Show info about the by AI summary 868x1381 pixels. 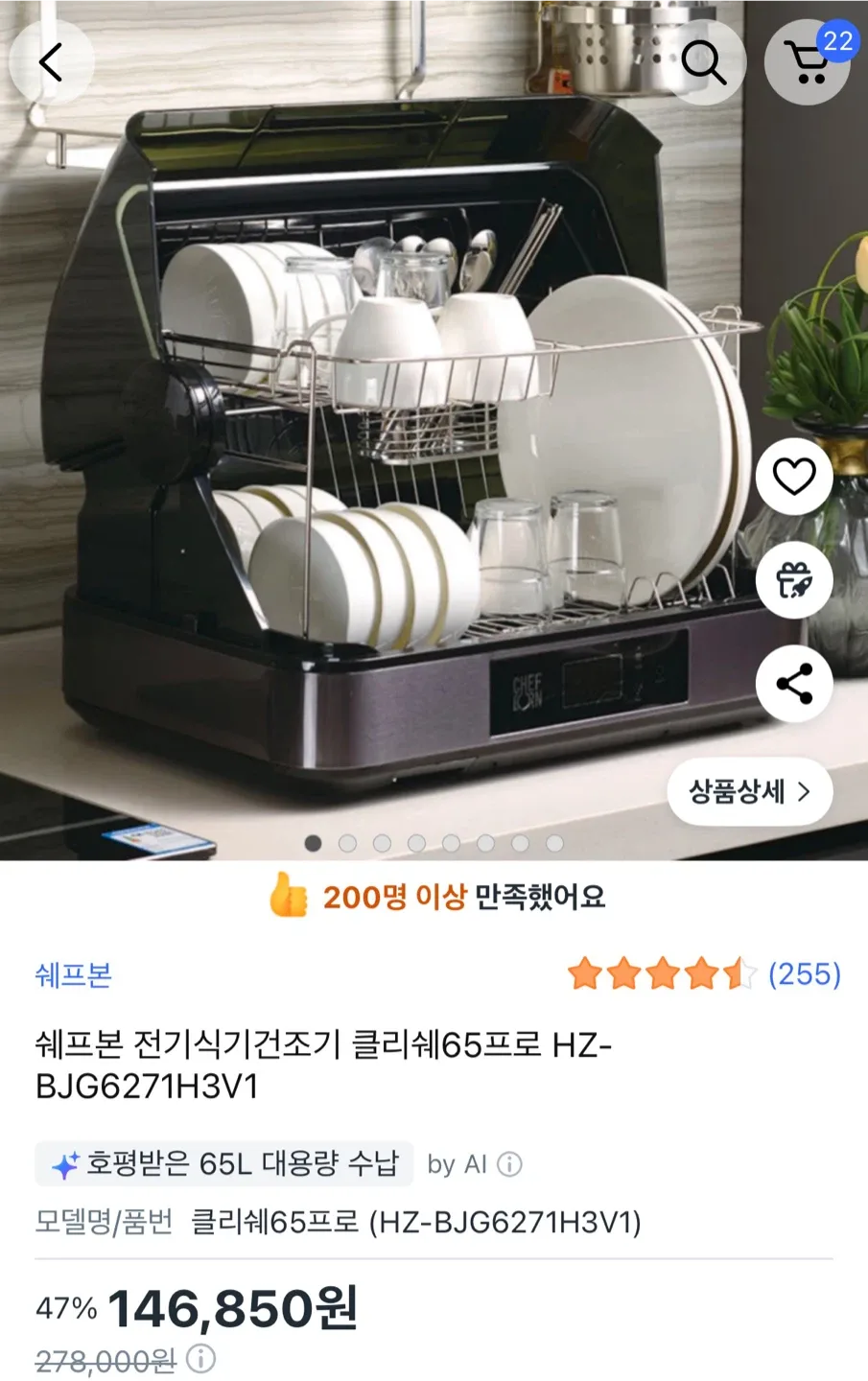[510, 1164]
